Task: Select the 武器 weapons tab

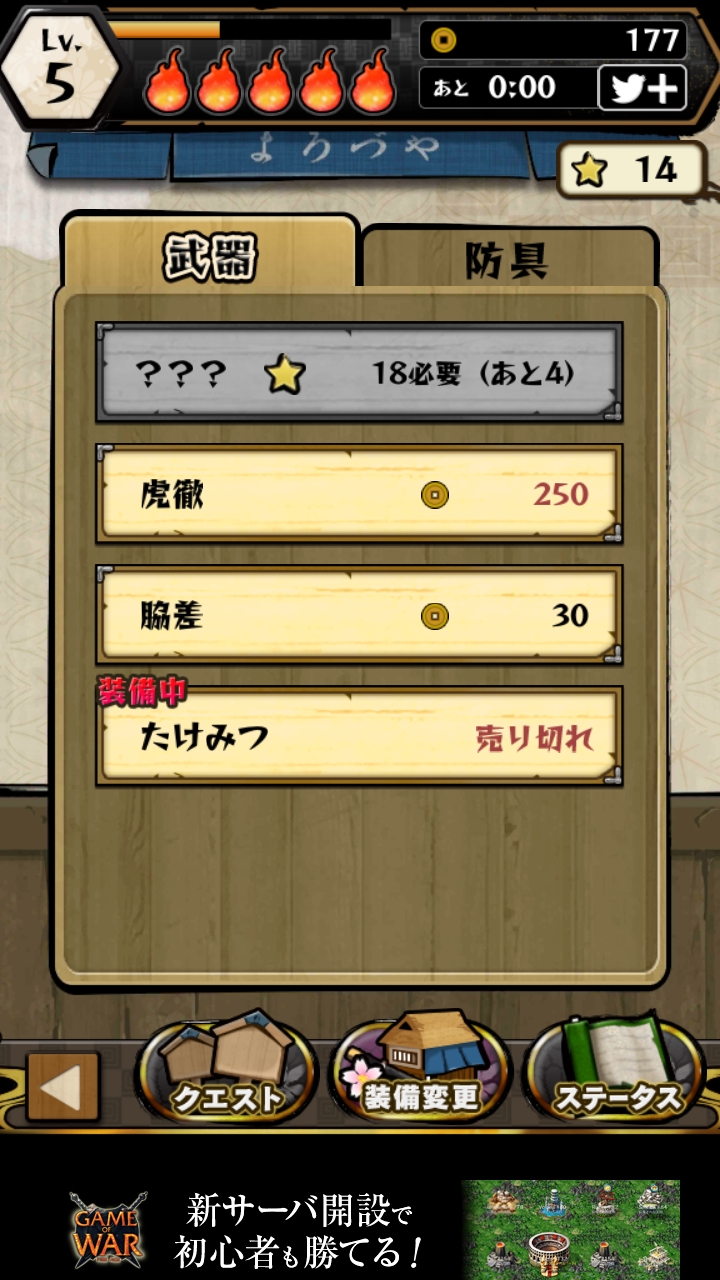Action: 210,256
